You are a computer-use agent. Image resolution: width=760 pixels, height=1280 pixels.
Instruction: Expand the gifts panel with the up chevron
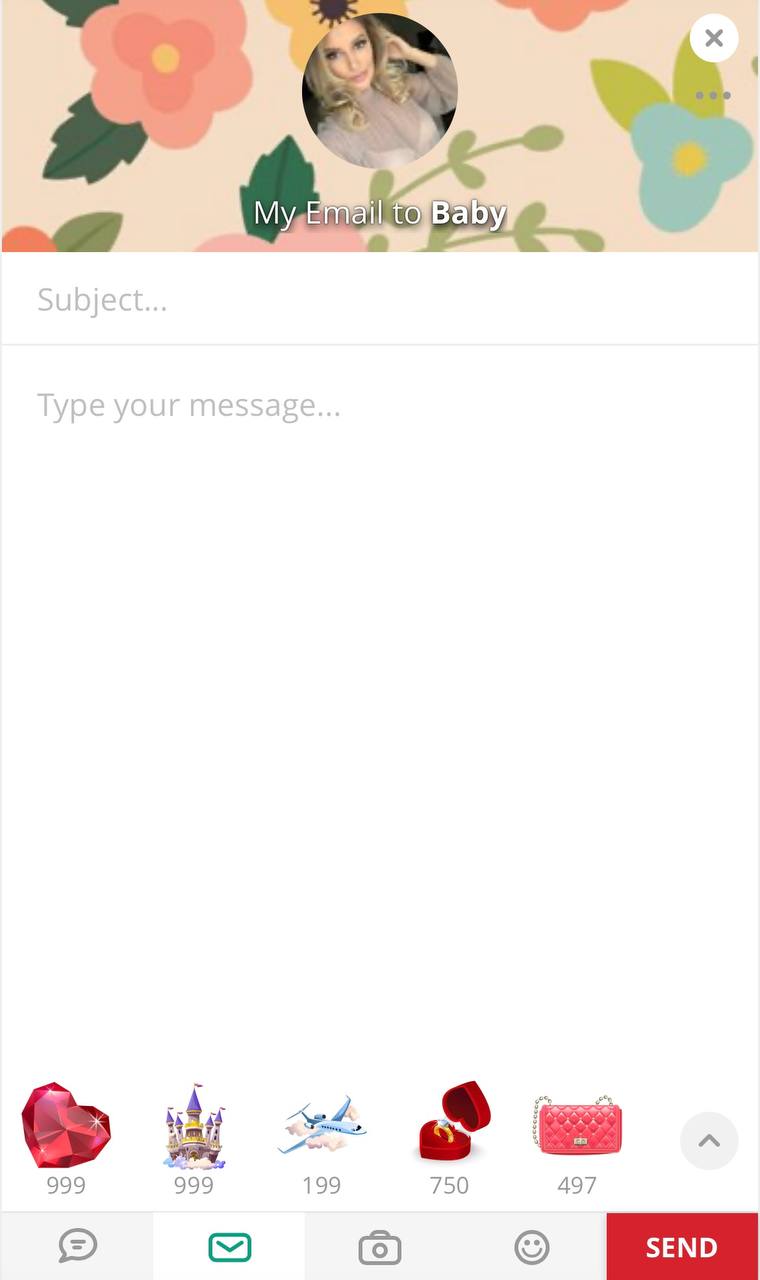coord(709,1141)
